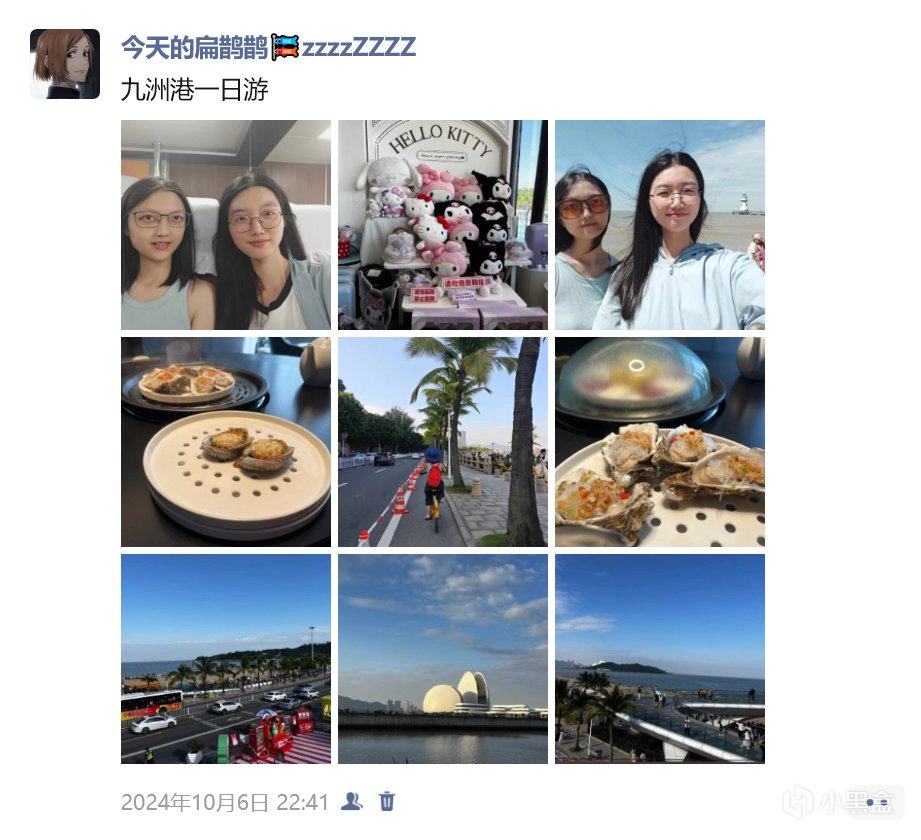Delete this post with the trash icon
The image size is (921, 840).
point(387,801)
